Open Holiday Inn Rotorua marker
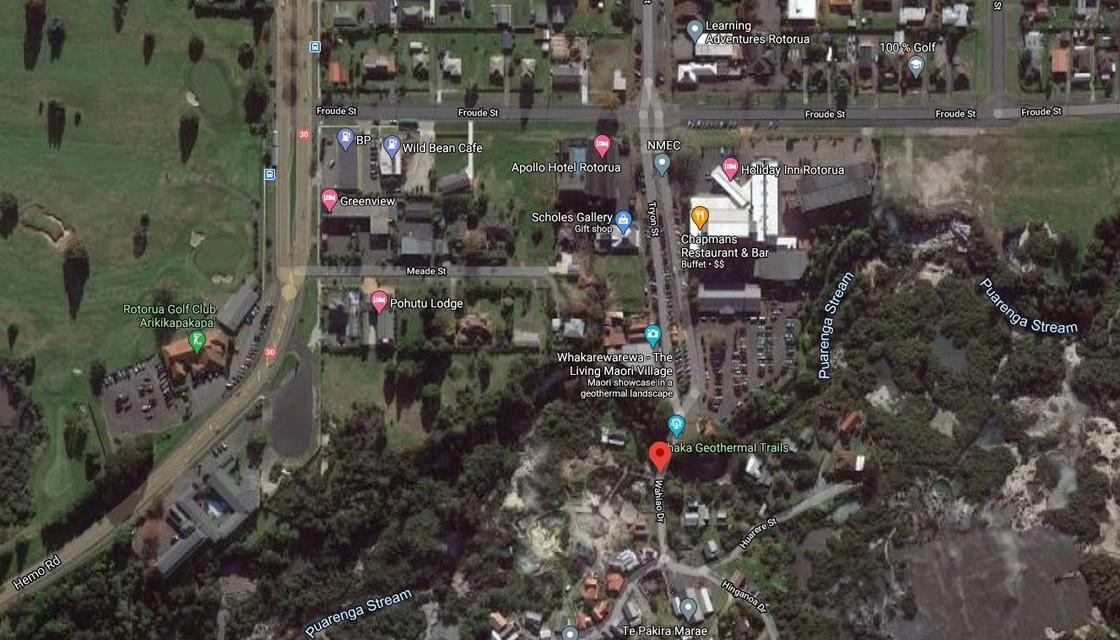 730,168
